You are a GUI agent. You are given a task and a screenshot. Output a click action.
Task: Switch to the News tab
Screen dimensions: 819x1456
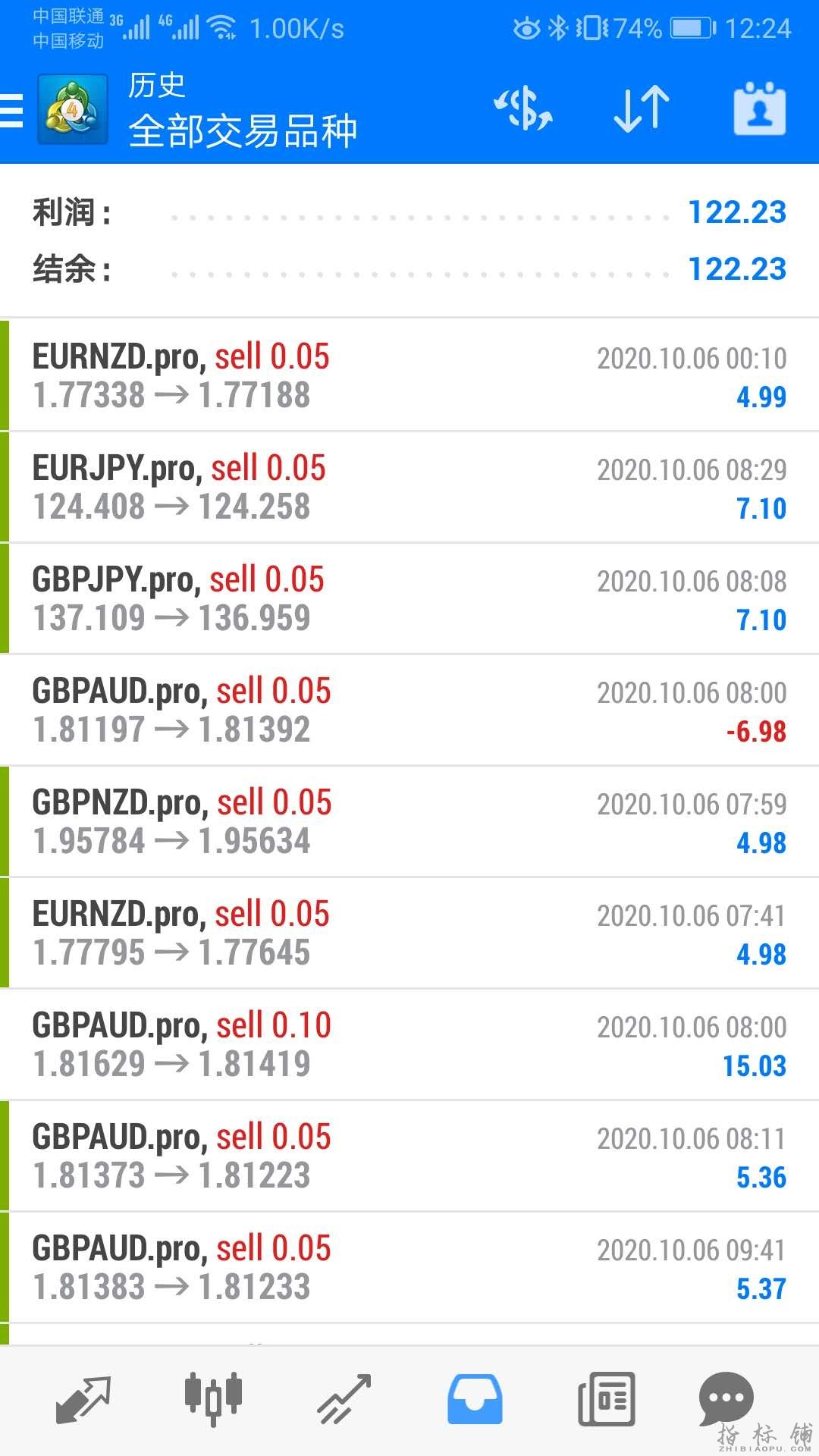[606, 1399]
